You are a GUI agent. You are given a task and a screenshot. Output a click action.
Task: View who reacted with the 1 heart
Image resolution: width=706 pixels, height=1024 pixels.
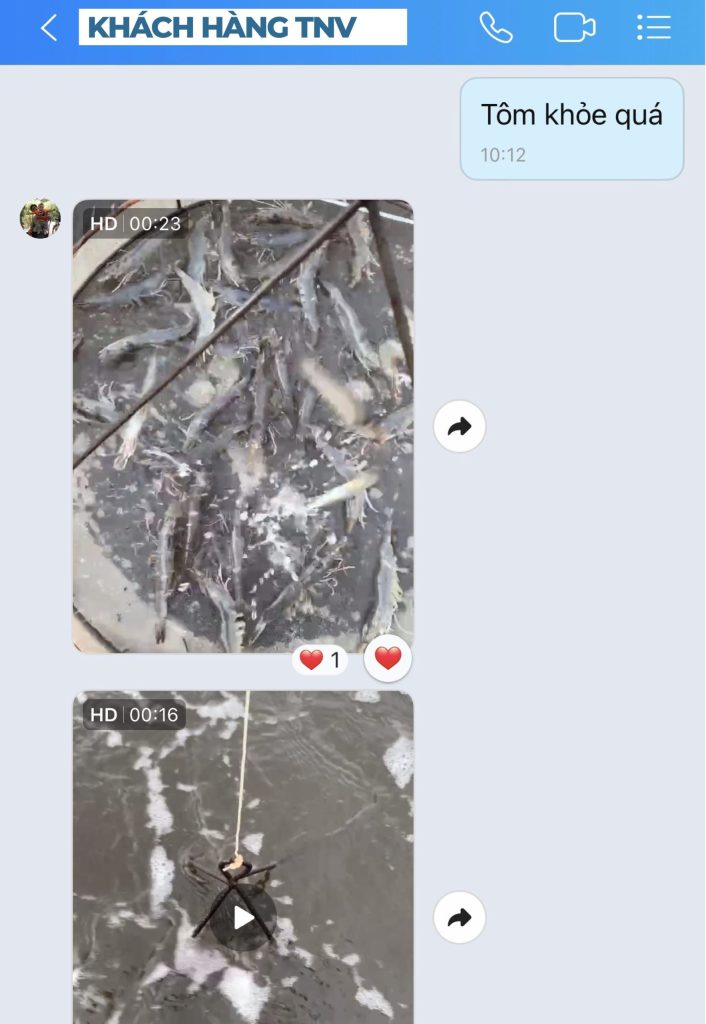(320, 660)
